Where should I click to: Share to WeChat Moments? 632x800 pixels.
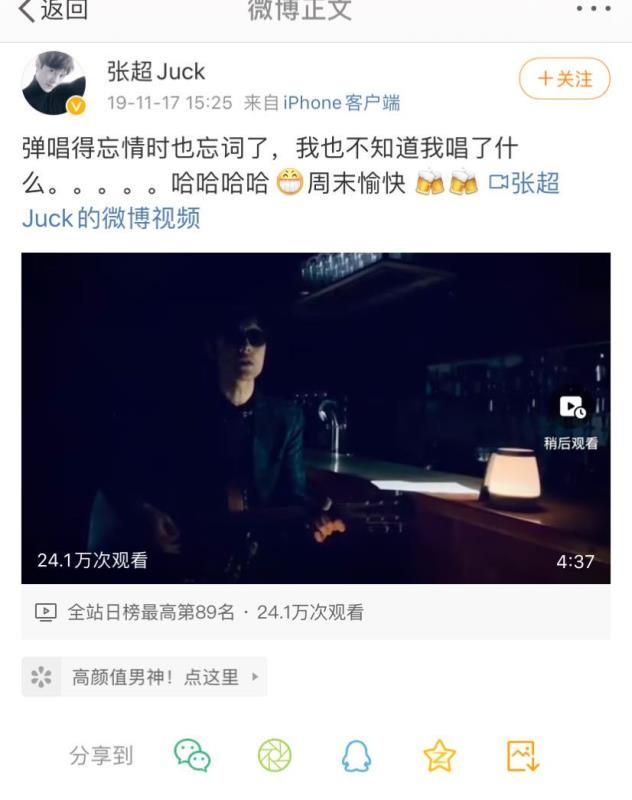[x=274, y=756]
